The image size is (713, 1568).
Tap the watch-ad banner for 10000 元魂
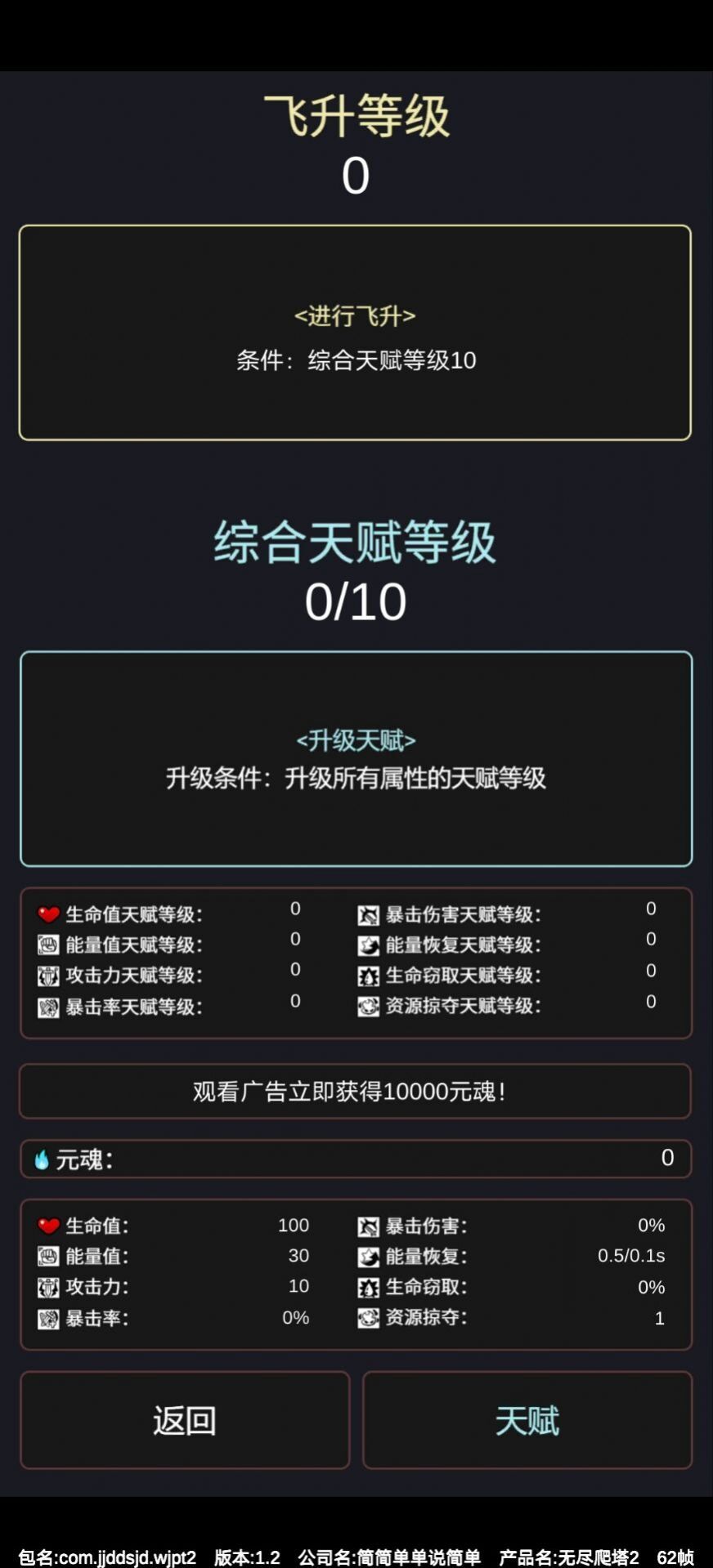coord(356,1090)
